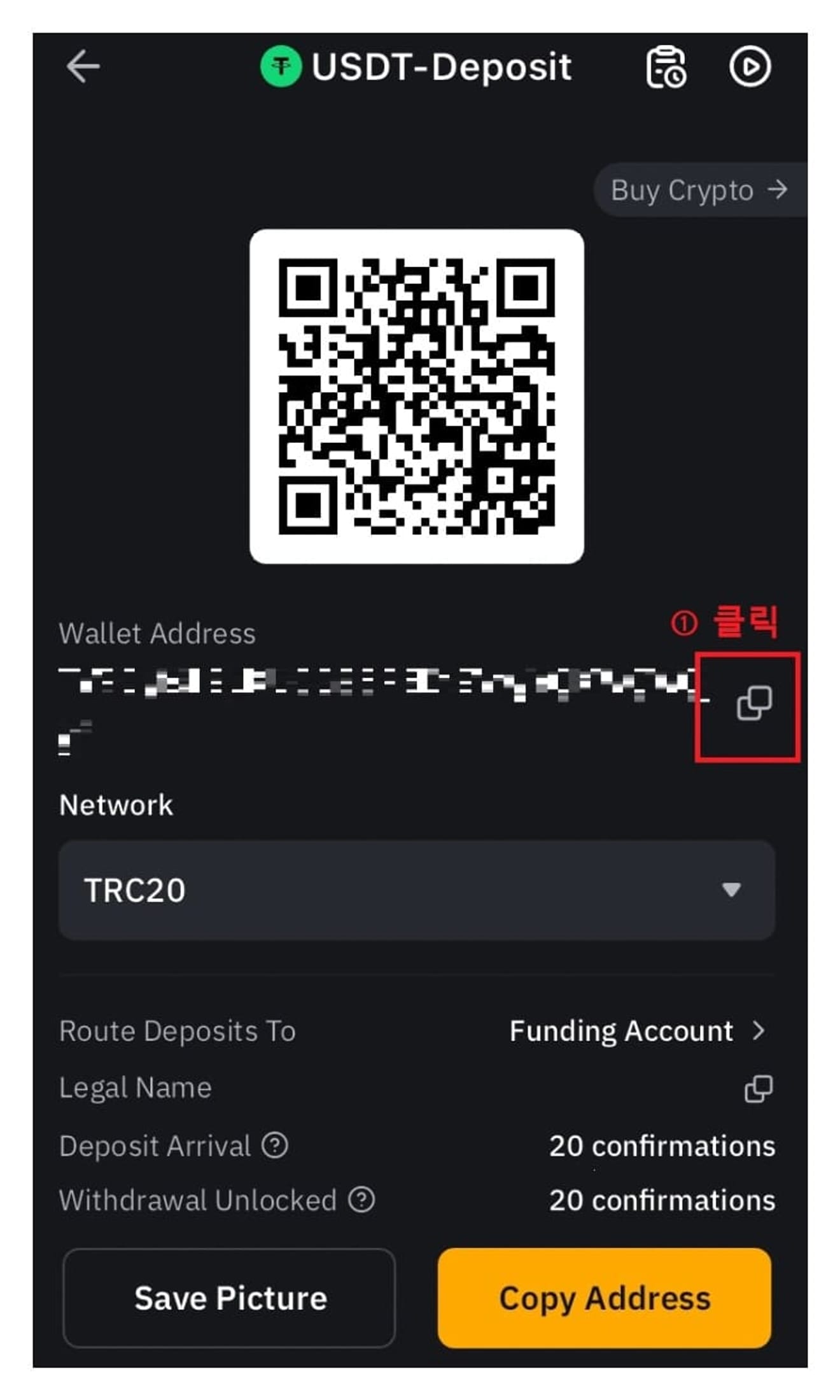Go back using the arrow icon
This screenshot has height=1400, width=840.
[83, 67]
